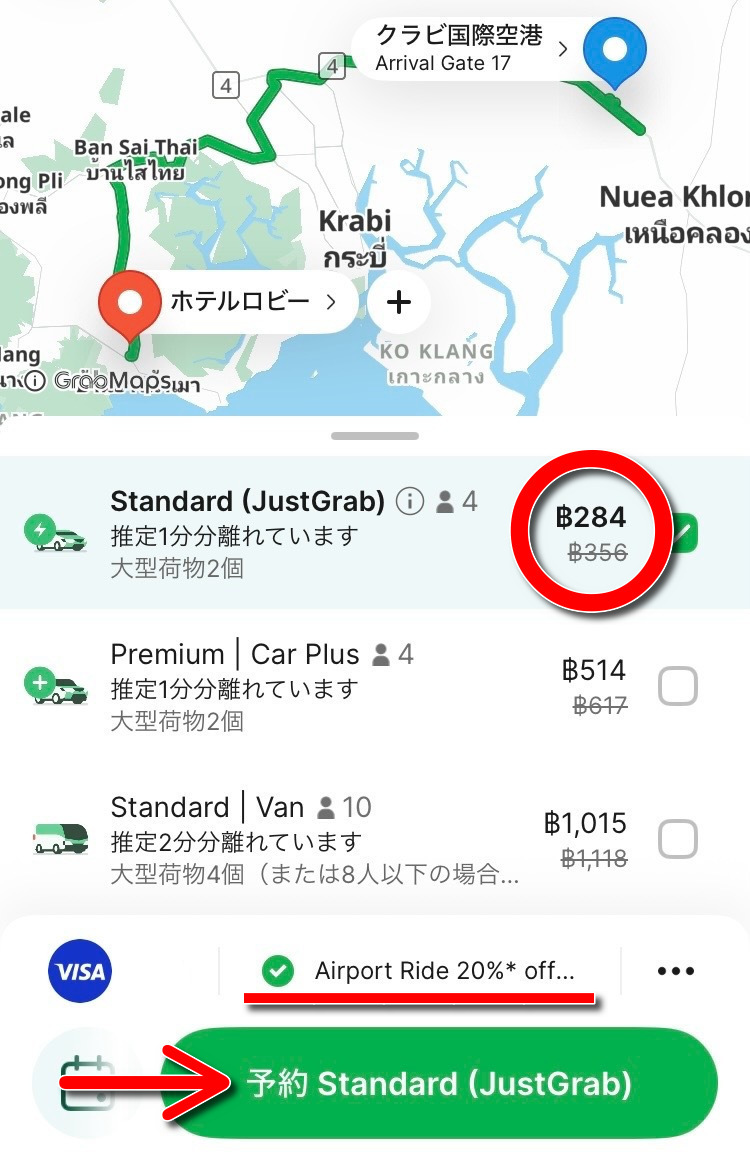Change the VISA payment method
The height and width of the screenshot is (1171, 750).
pos(80,971)
